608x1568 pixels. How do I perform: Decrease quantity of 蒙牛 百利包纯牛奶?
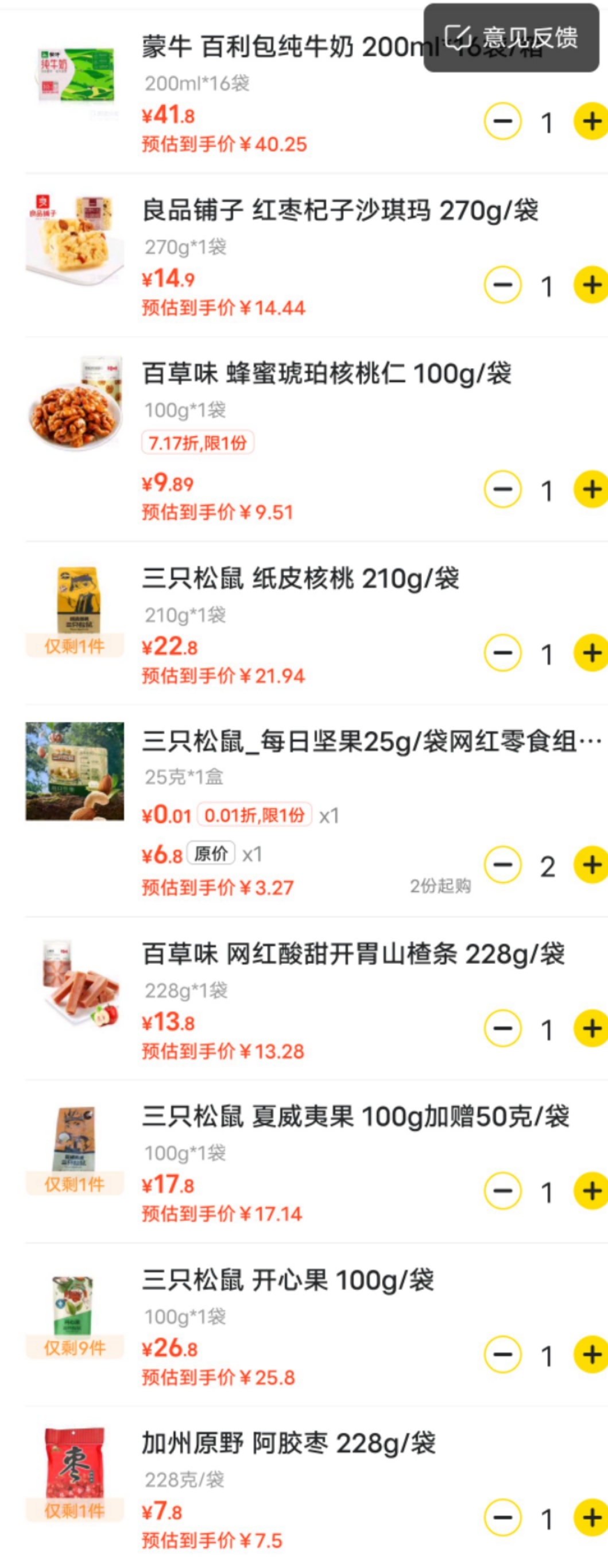503,122
